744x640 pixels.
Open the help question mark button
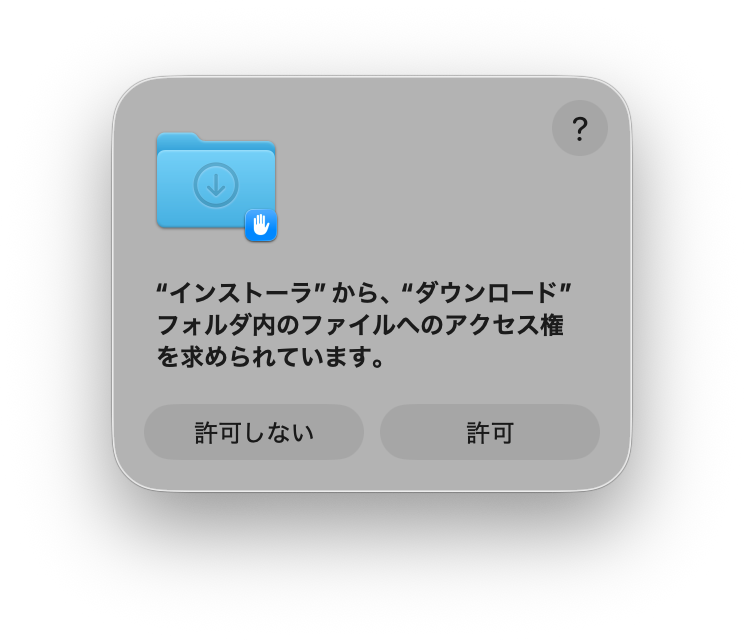tap(579, 128)
